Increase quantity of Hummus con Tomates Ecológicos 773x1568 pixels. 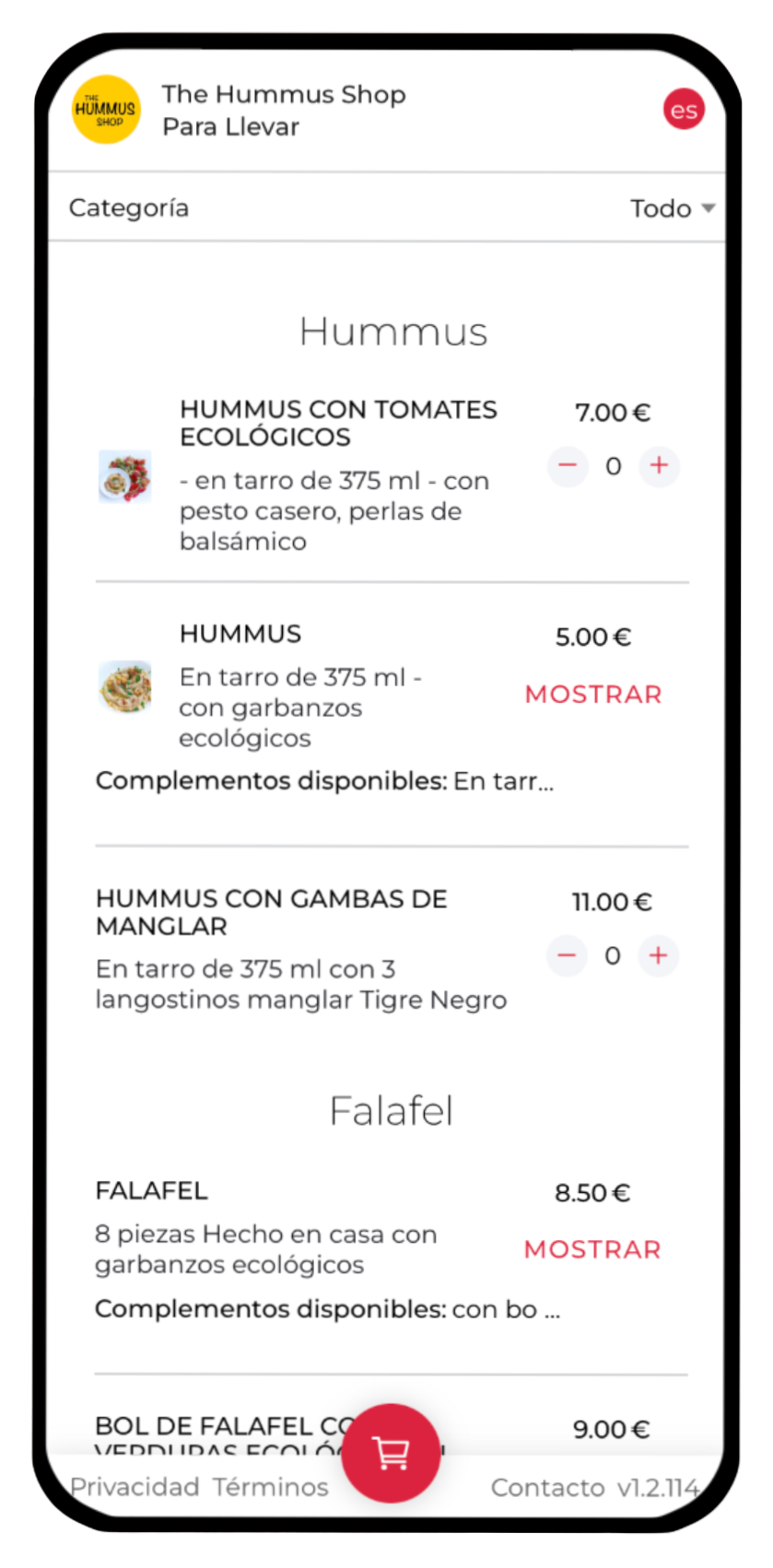tap(659, 466)
